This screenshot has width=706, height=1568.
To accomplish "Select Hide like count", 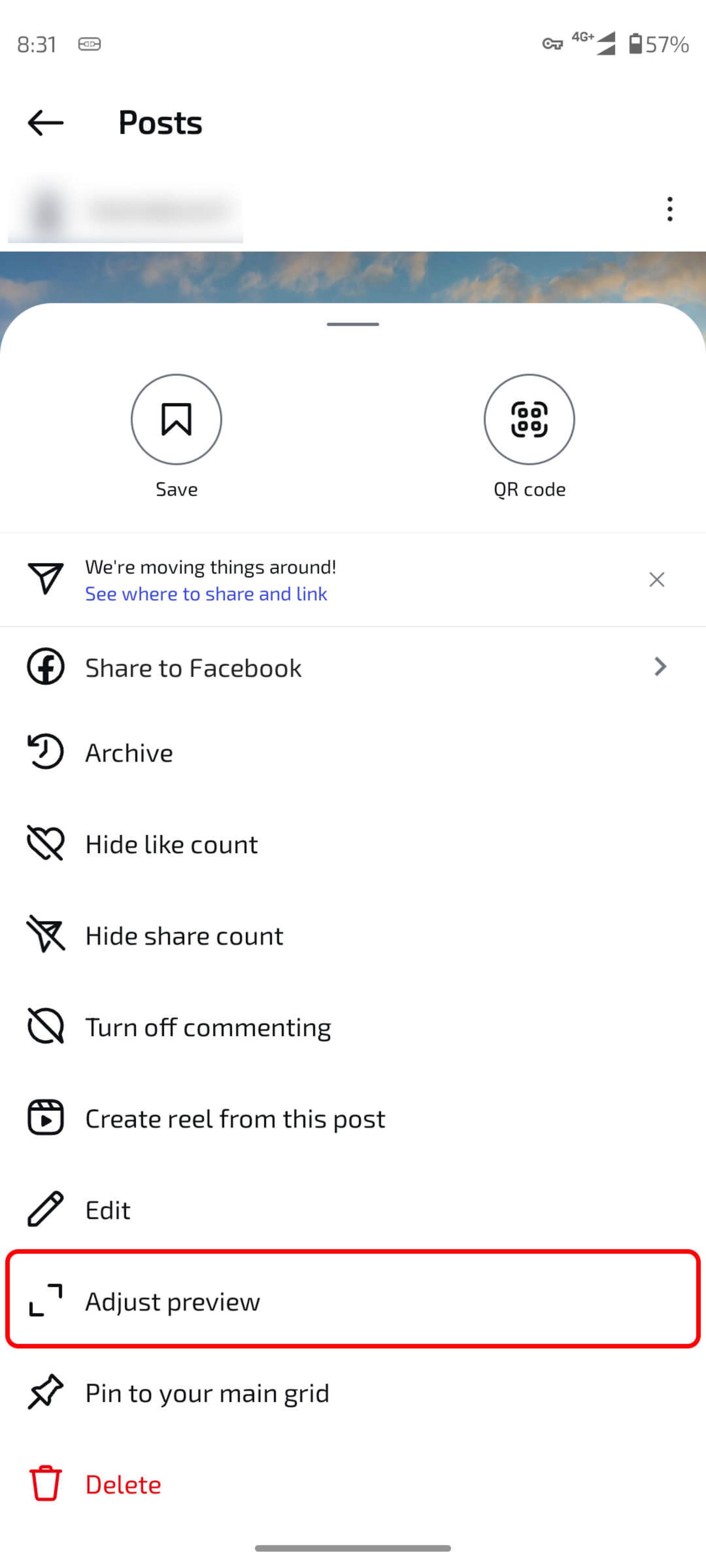I will point(353,844).
